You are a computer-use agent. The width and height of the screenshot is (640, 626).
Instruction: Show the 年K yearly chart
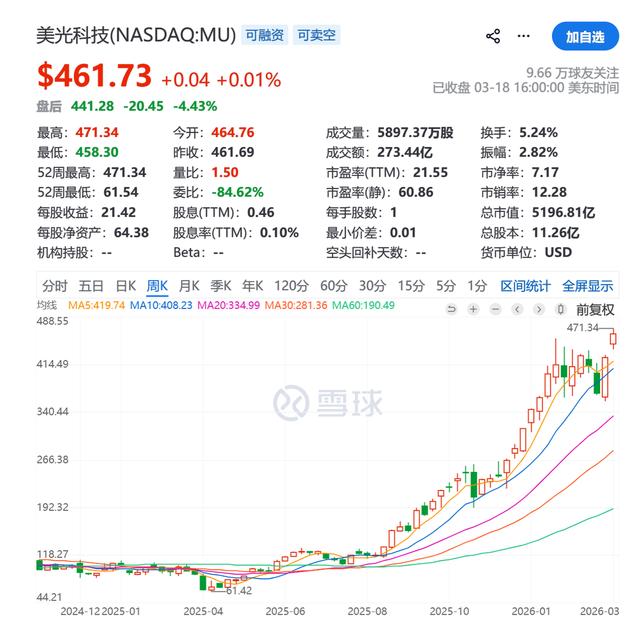click(254, 286)
